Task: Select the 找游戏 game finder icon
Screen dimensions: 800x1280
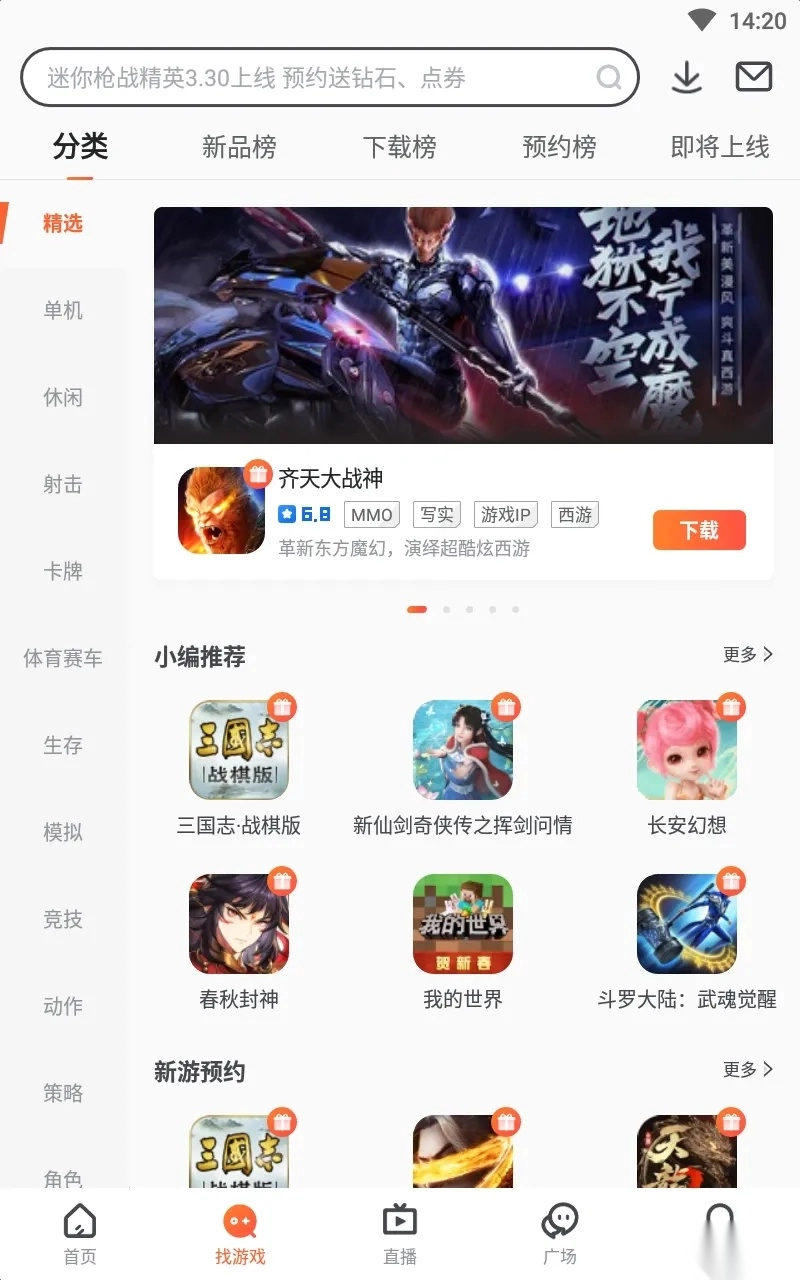Action: (240, 1232)
